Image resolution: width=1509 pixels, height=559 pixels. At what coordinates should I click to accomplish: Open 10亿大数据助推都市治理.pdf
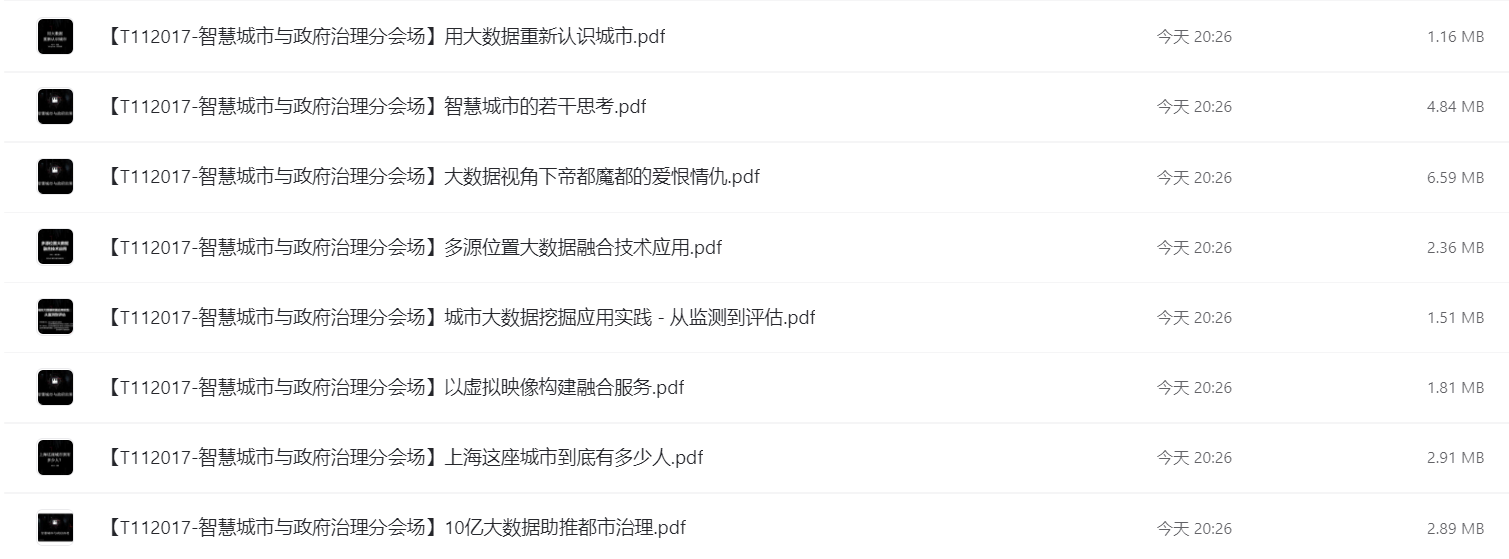395,528
